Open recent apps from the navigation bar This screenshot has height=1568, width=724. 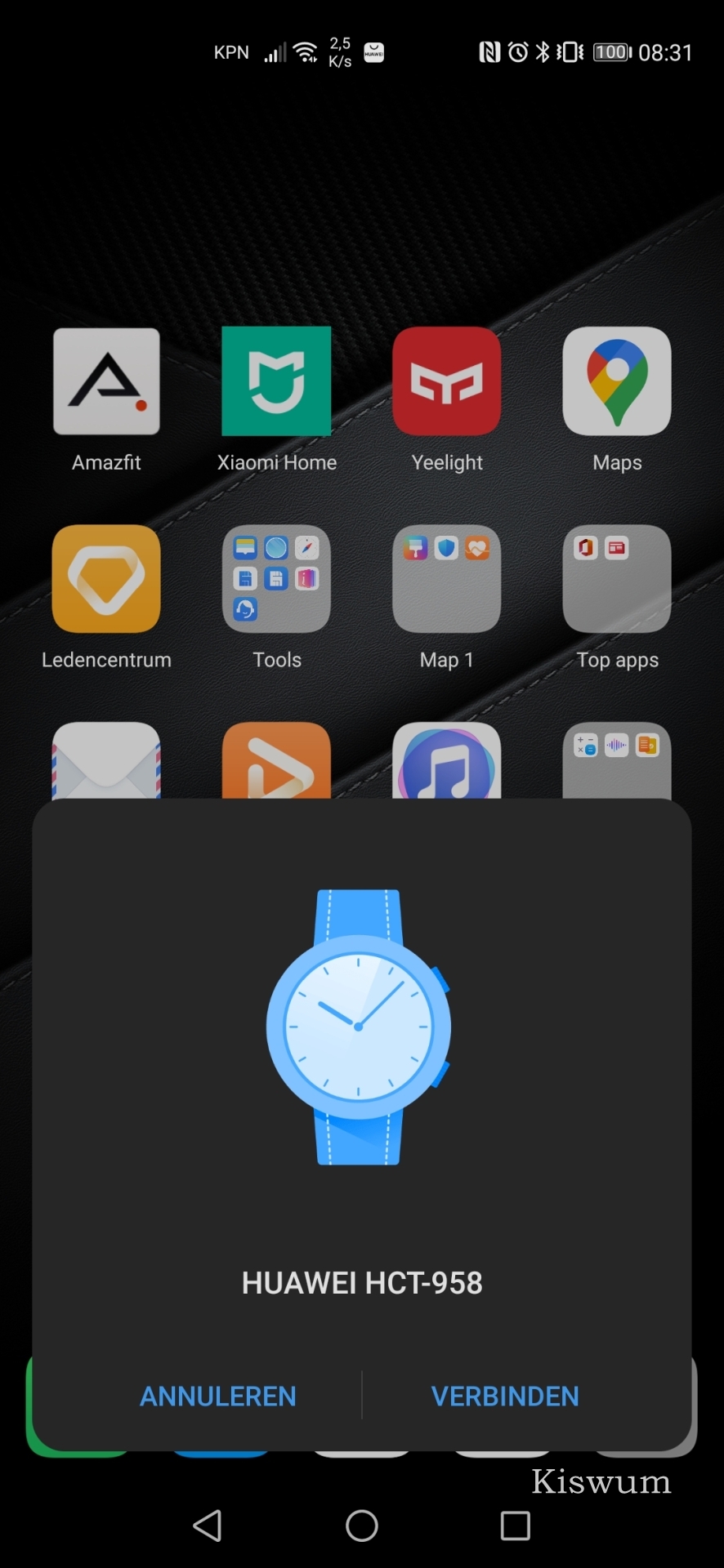click(x=515, y=1525)
